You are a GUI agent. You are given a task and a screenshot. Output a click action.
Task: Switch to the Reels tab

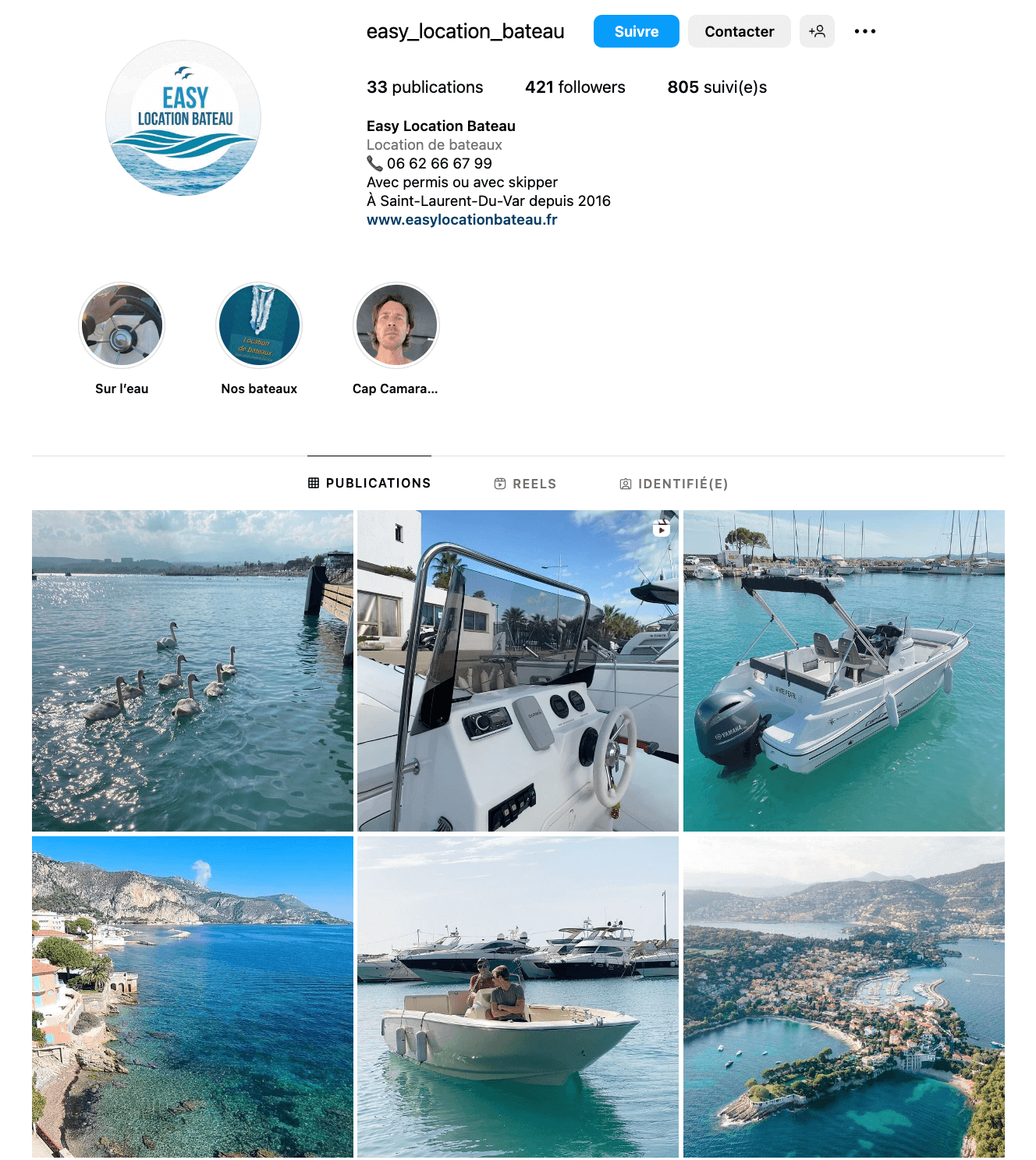click(525, 484)
